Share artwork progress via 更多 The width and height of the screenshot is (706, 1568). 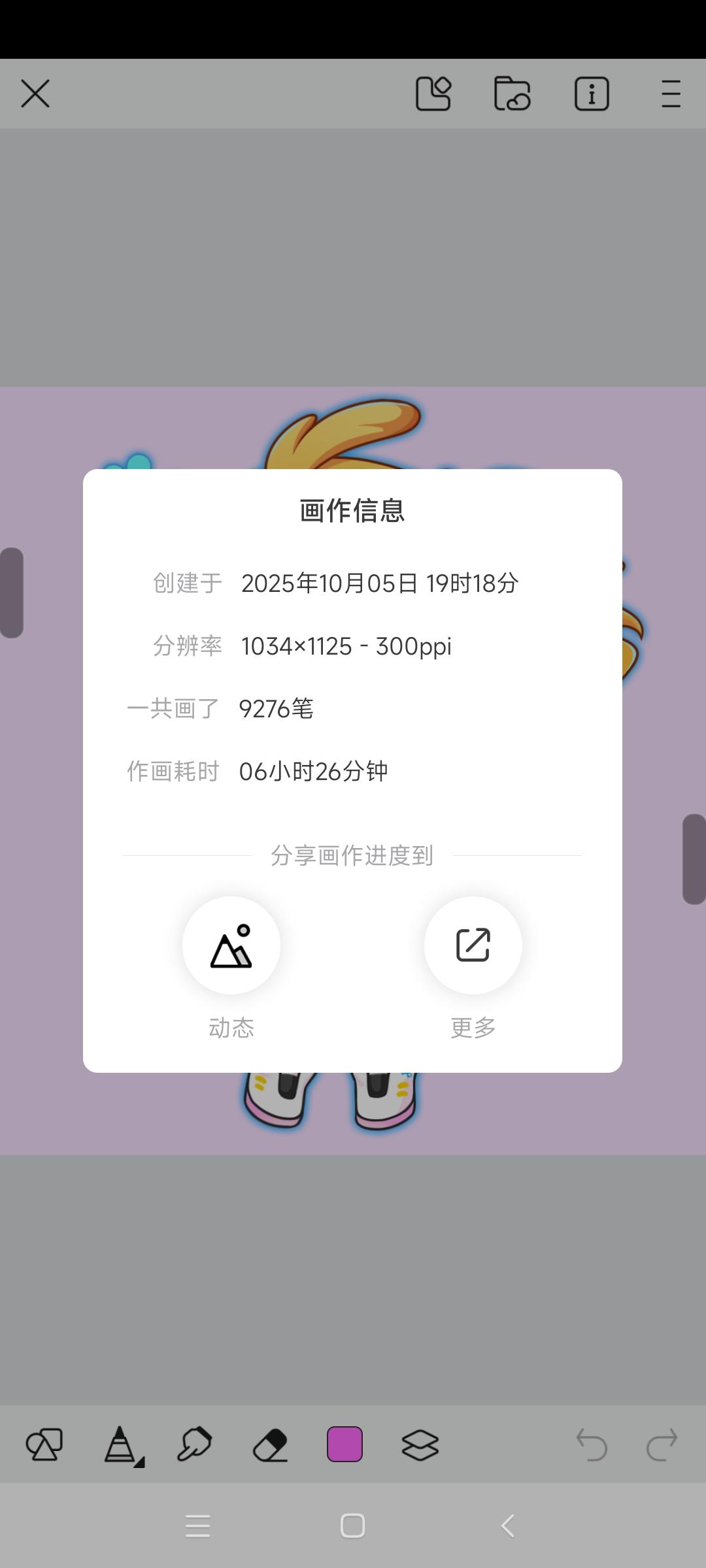click(473, 945)
